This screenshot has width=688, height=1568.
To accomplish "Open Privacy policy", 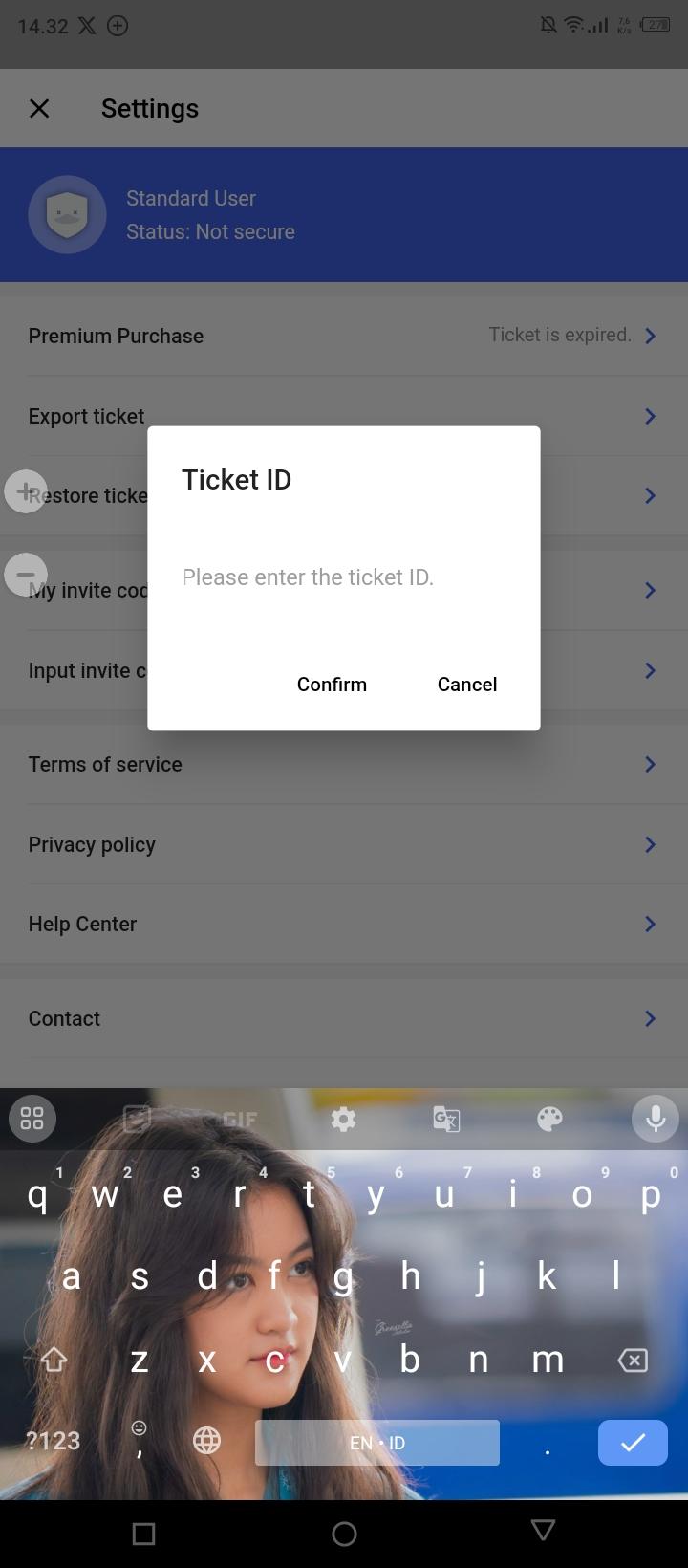I will click(x=343, y=845).
